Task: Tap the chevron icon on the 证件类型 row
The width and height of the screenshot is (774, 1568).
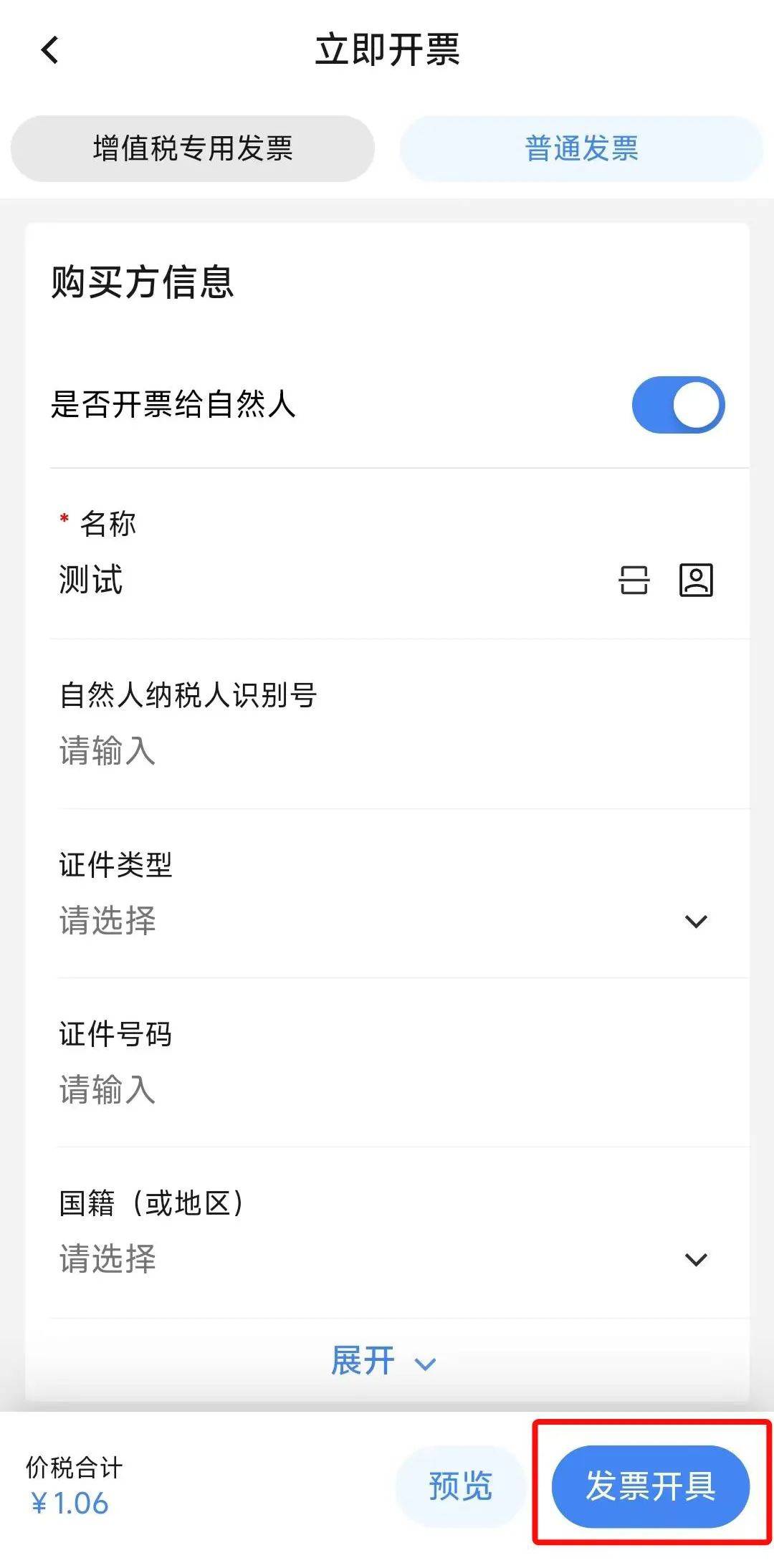Action: point(695,923)
